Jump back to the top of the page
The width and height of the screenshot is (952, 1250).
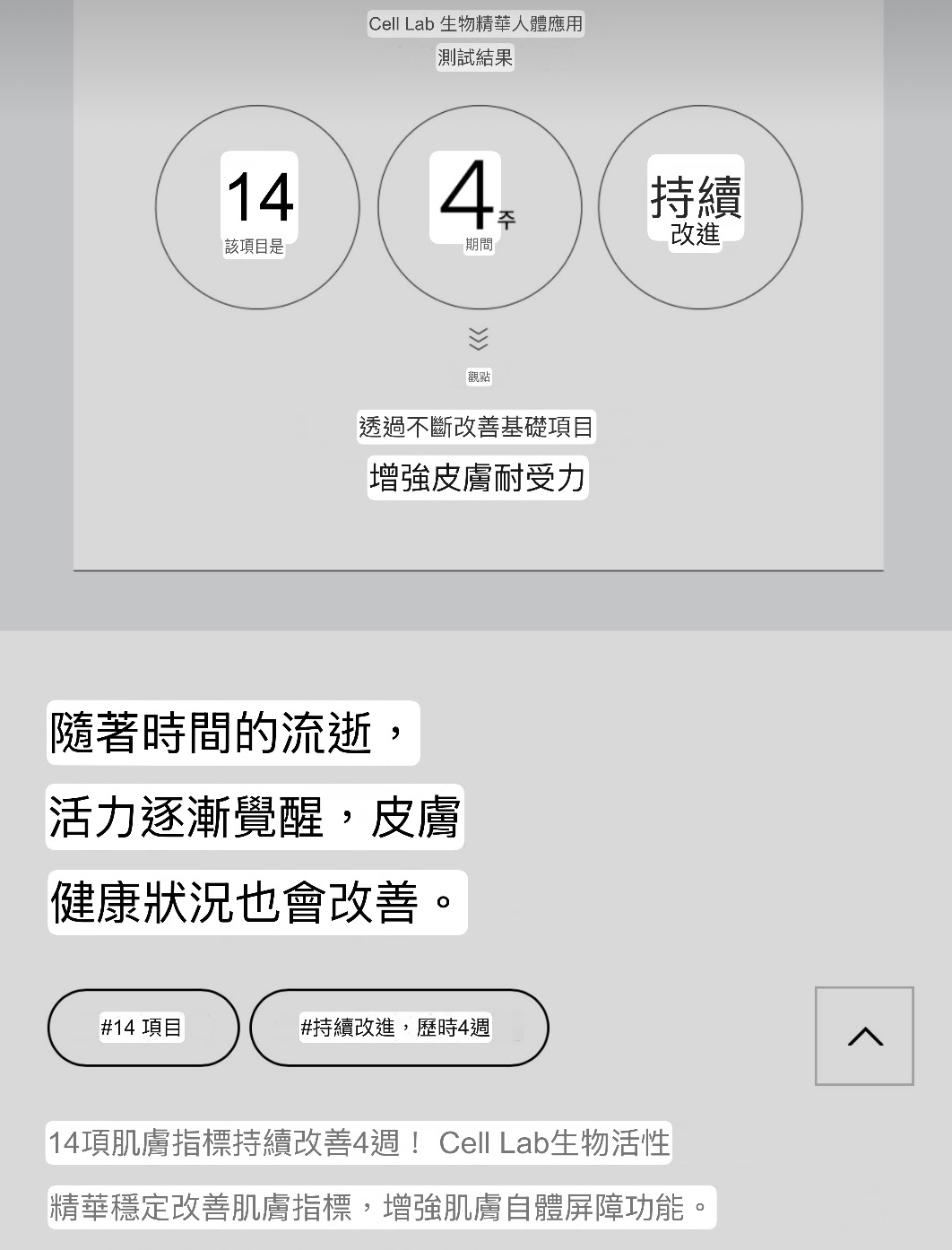coord(864,1036)
